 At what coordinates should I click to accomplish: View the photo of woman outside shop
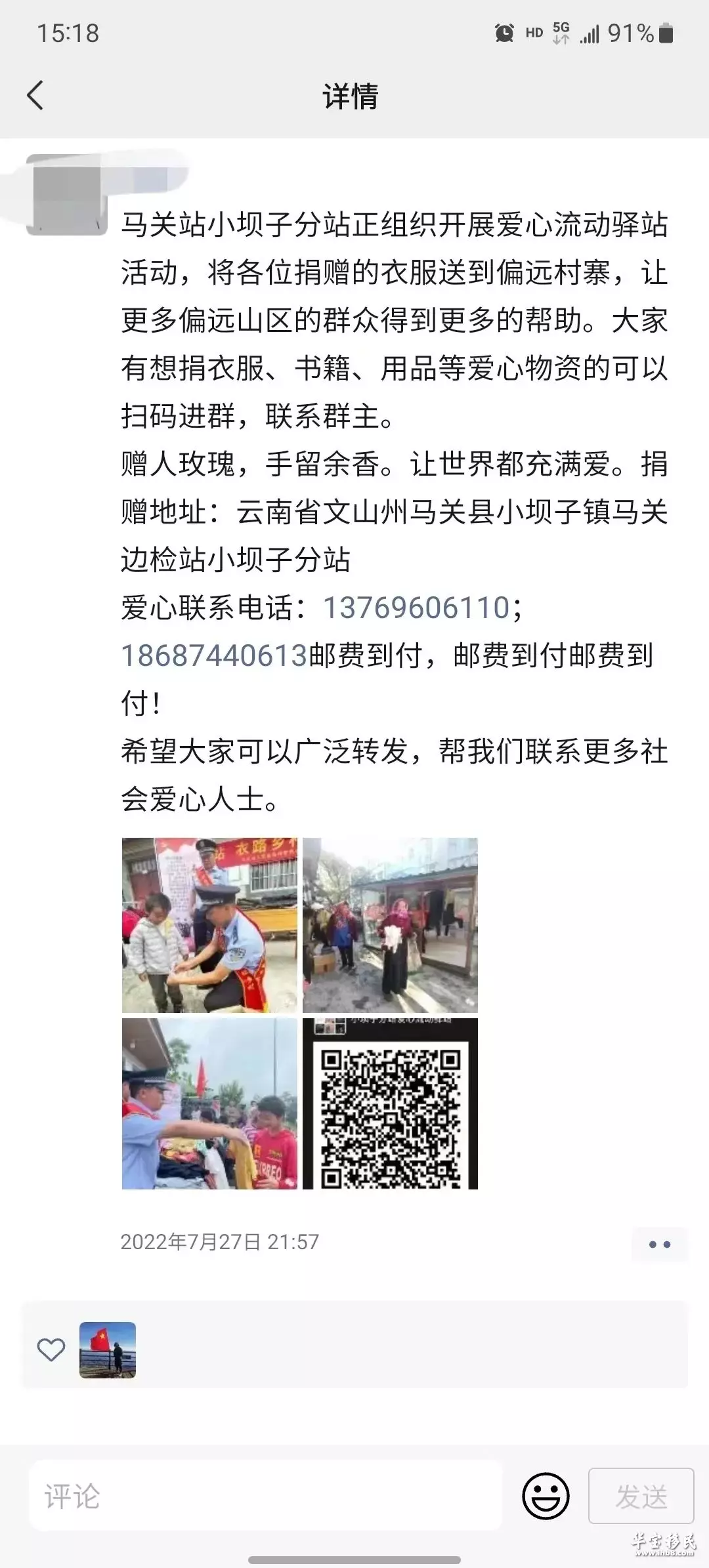390,925
